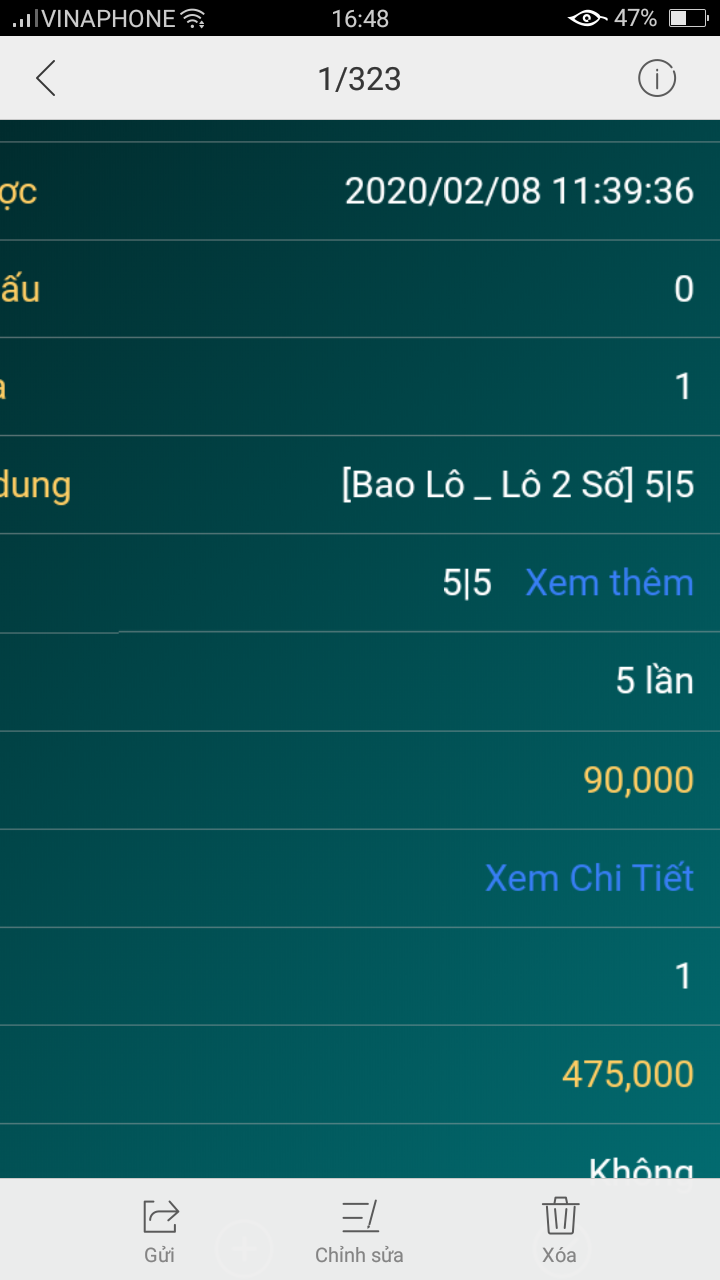Edit the photo with Chỉnh sửa
Screen dimensions: 720x1280
point(359,1231)
